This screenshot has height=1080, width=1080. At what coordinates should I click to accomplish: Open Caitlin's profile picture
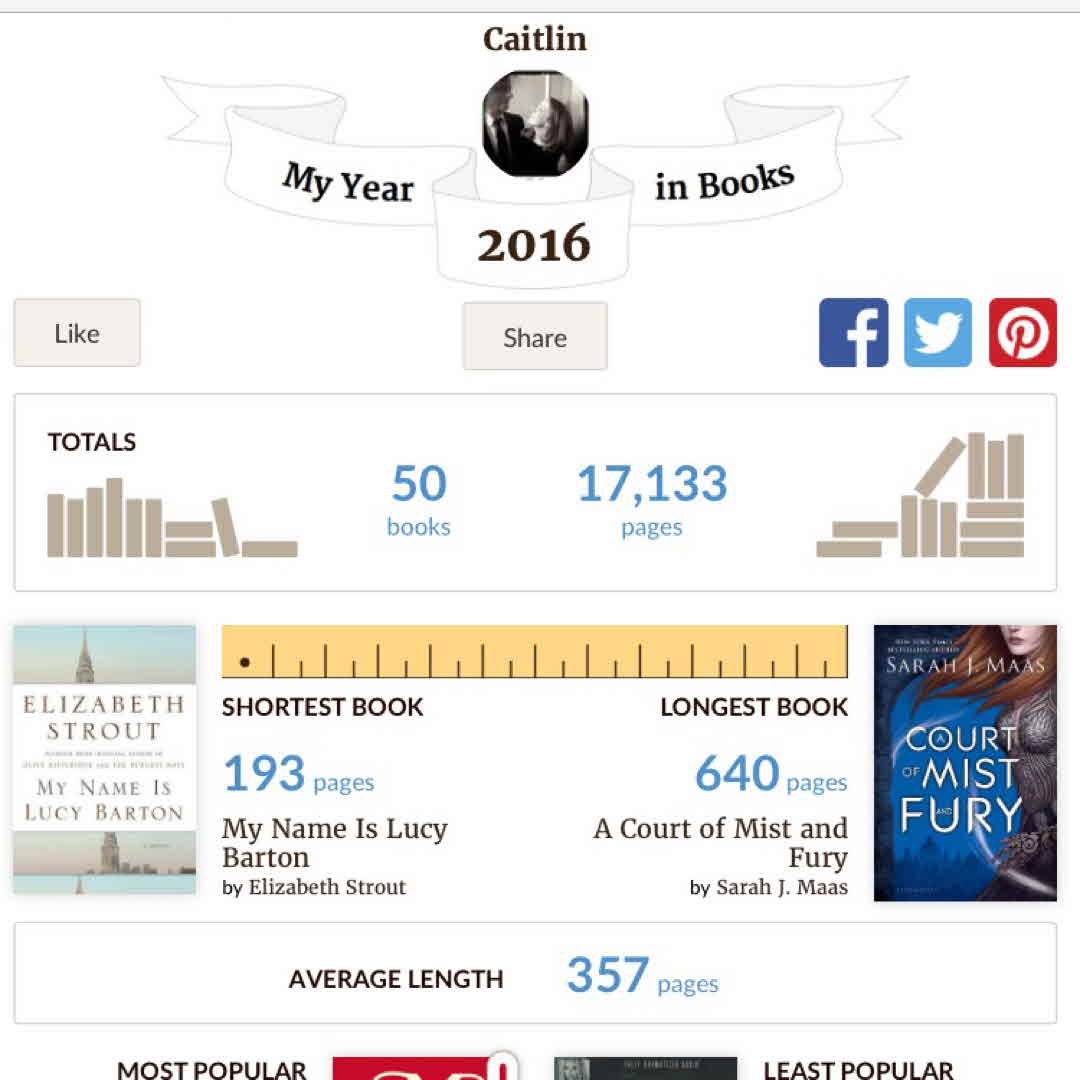[x=535, y=123]
